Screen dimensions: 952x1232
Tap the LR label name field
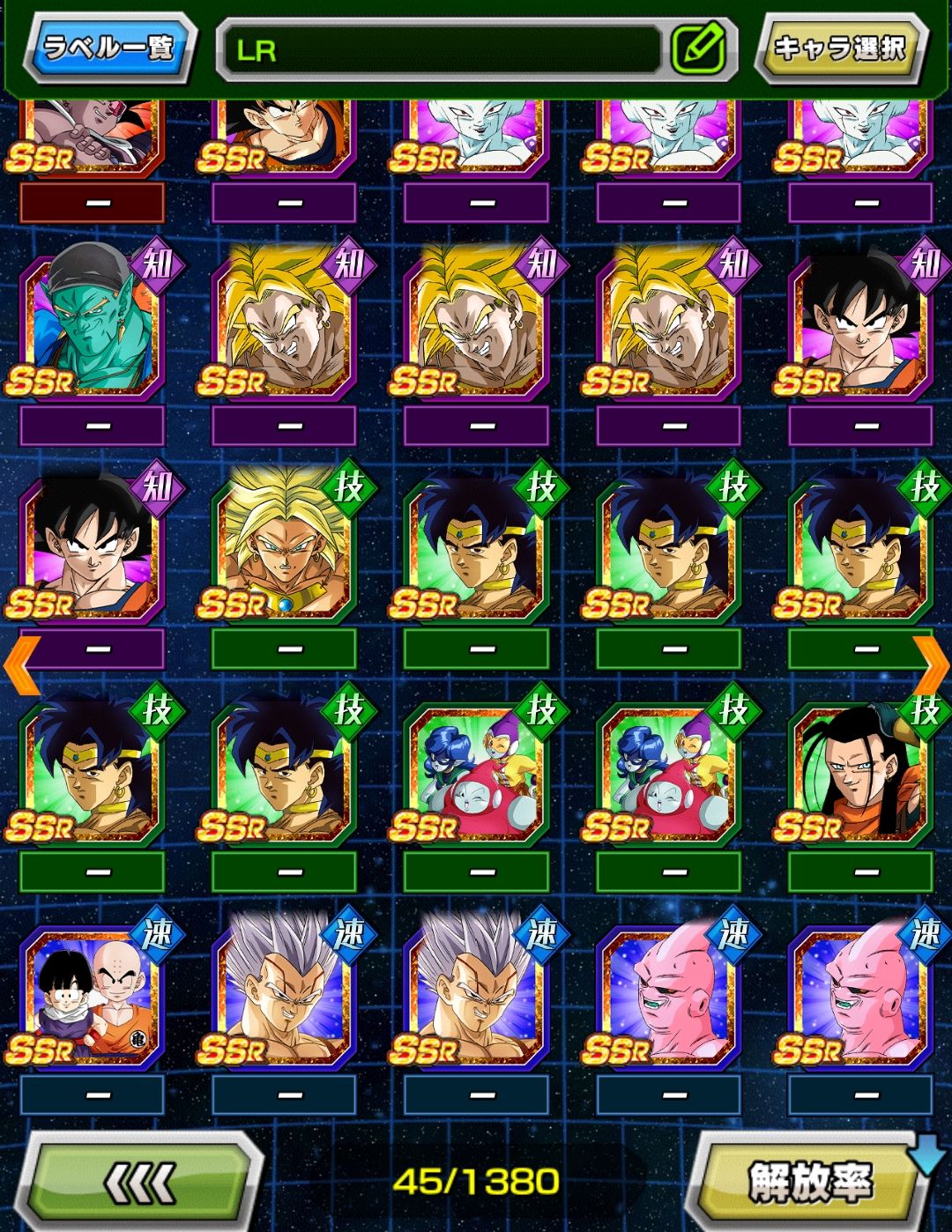point(441,49)
